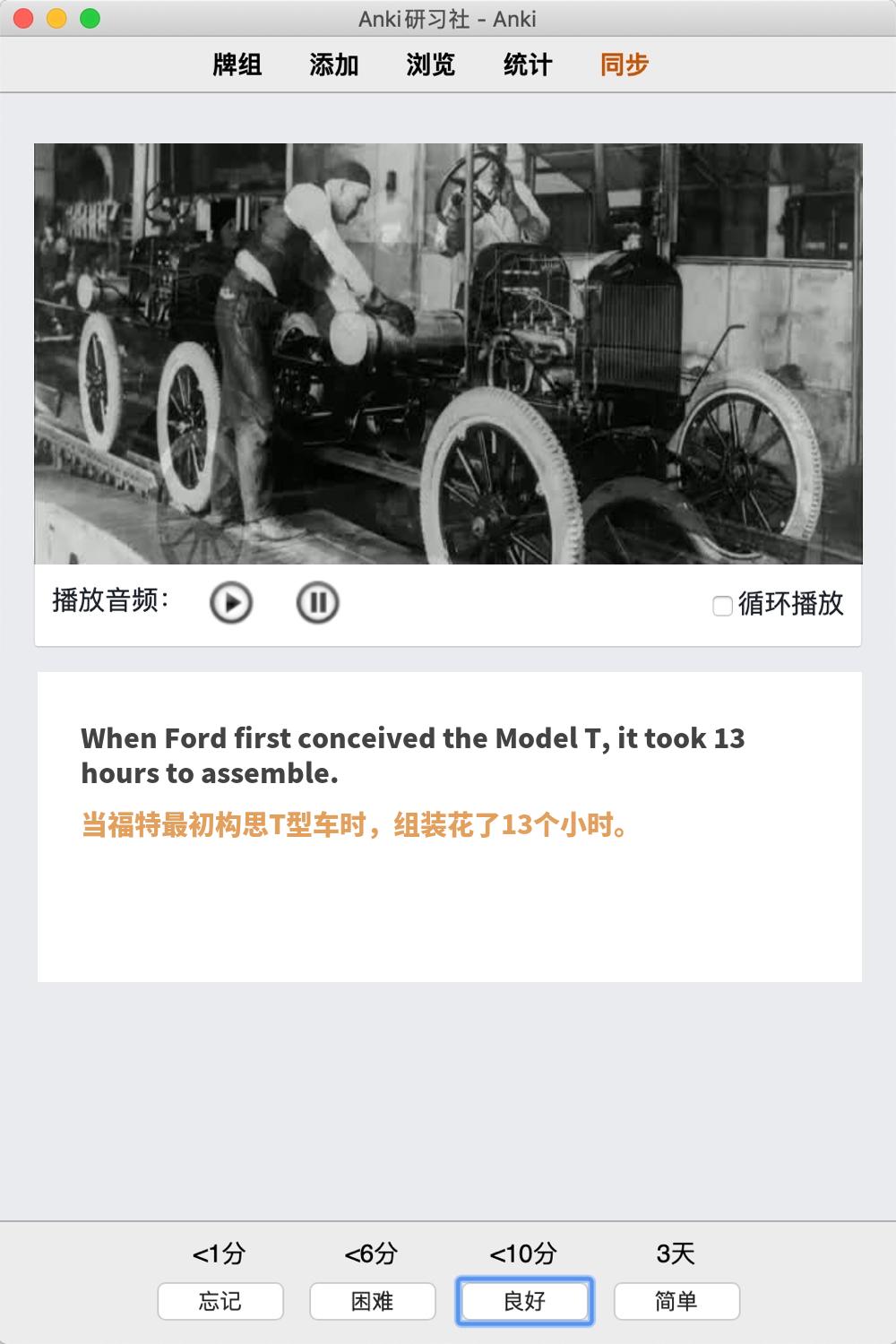Enable the 循环播放 loop checkbox

[722, 606]
